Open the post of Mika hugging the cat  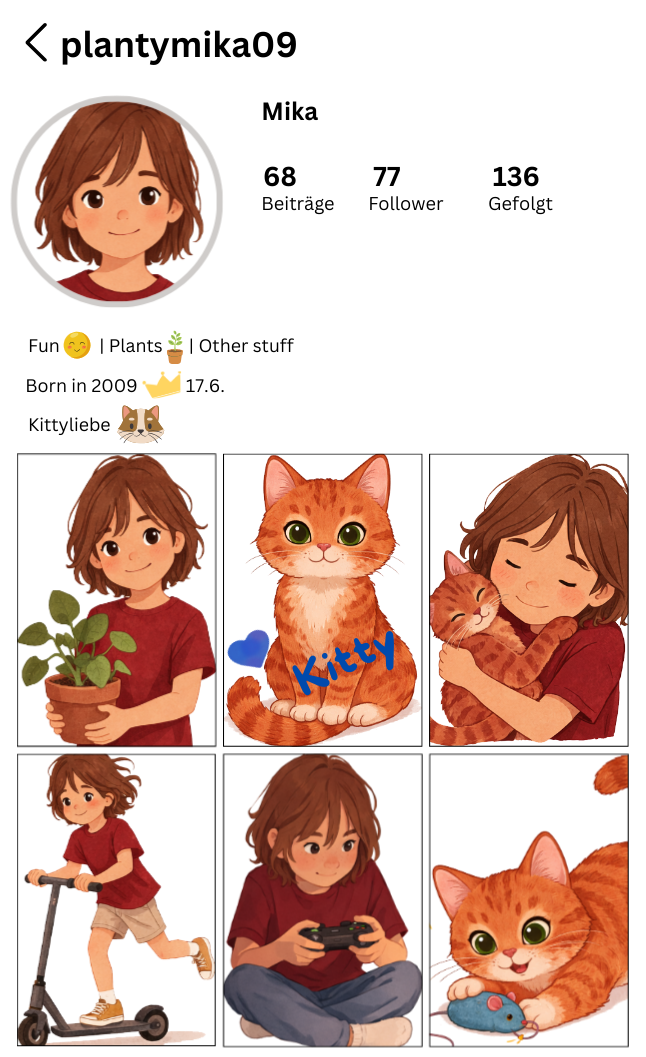(528, 600)
